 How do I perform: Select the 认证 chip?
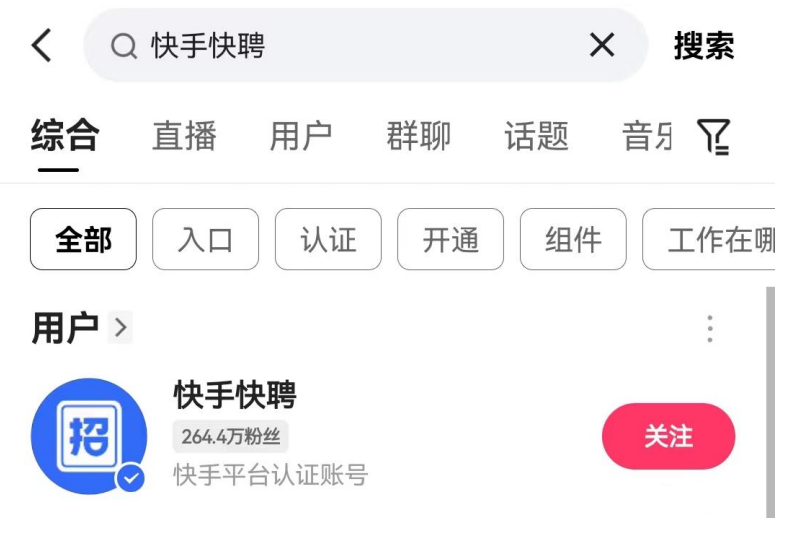[x=328, y=240]
